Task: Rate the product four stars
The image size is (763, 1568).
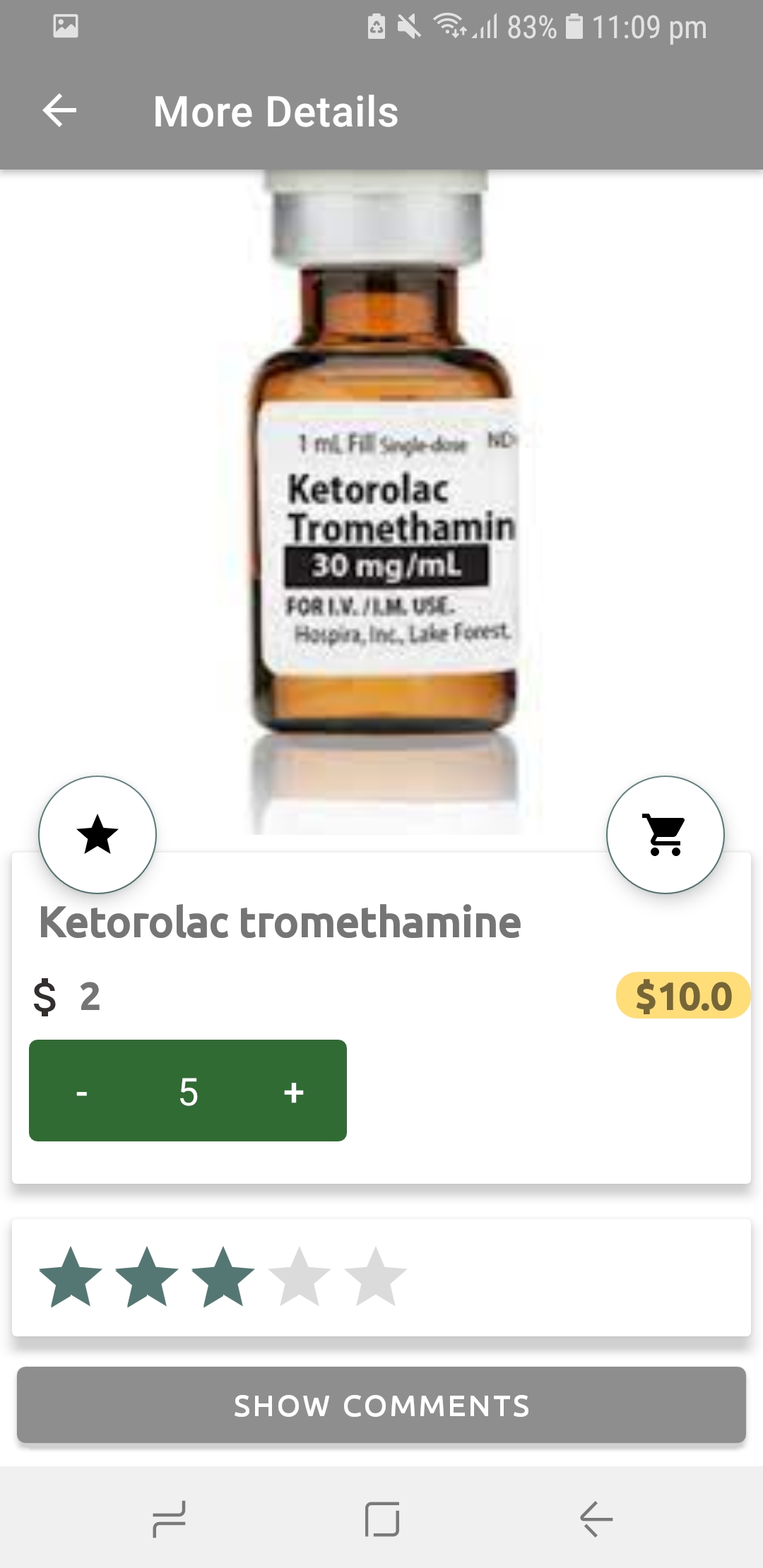Action: (x=300, y=1277)
